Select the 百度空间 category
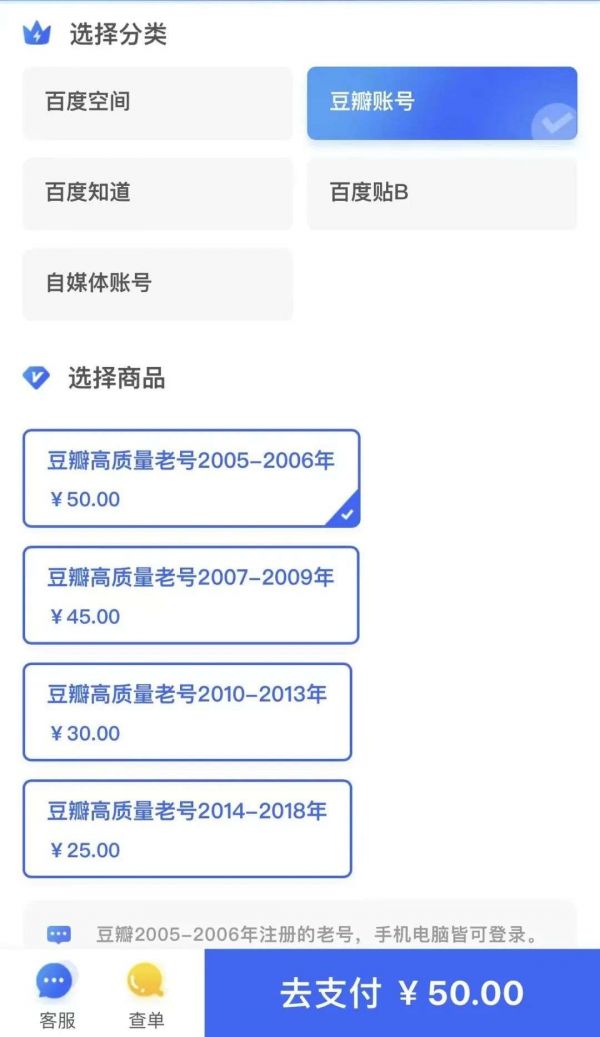The width and height of the screenshot is (600, 1037). pos(157,103)
